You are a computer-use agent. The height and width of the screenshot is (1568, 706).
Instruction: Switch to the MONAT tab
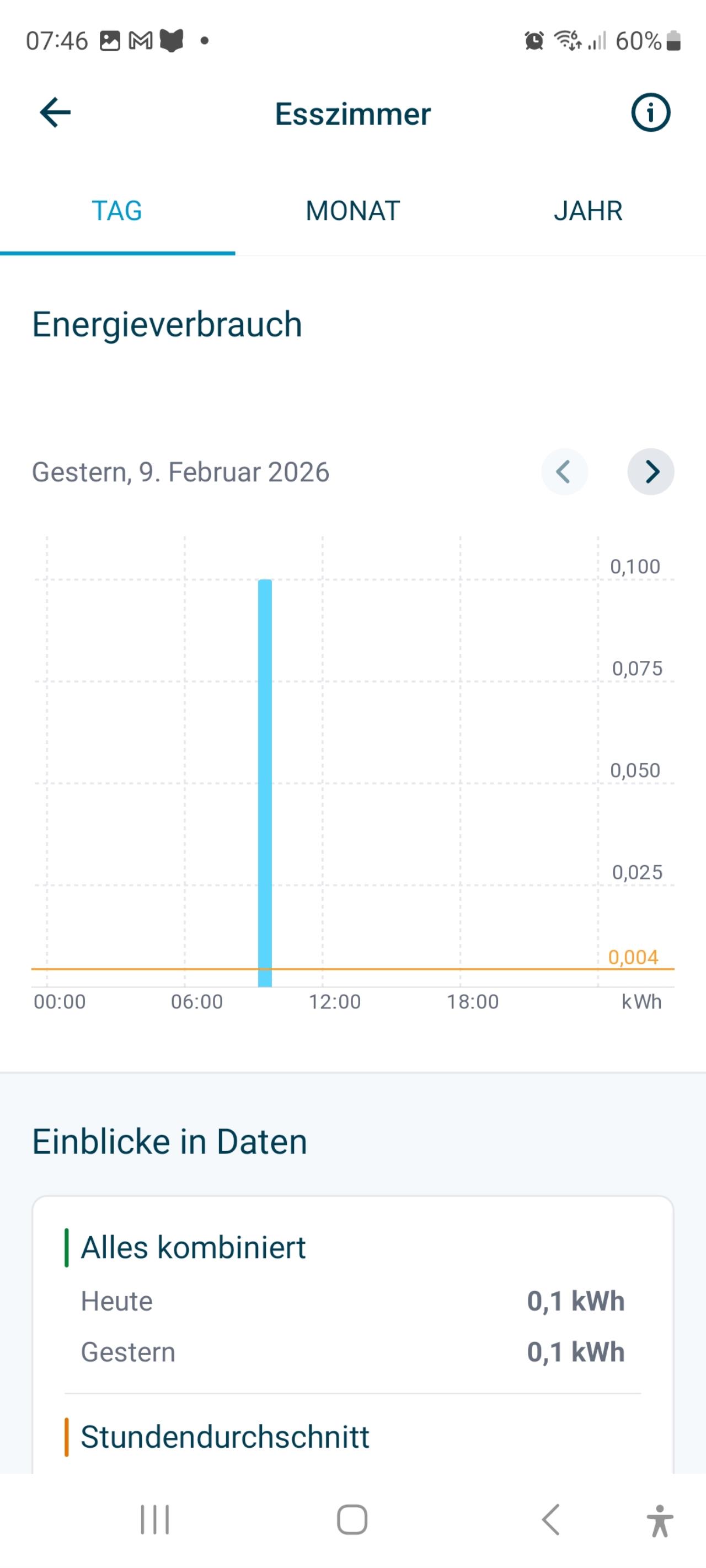(x=352, y=211)
